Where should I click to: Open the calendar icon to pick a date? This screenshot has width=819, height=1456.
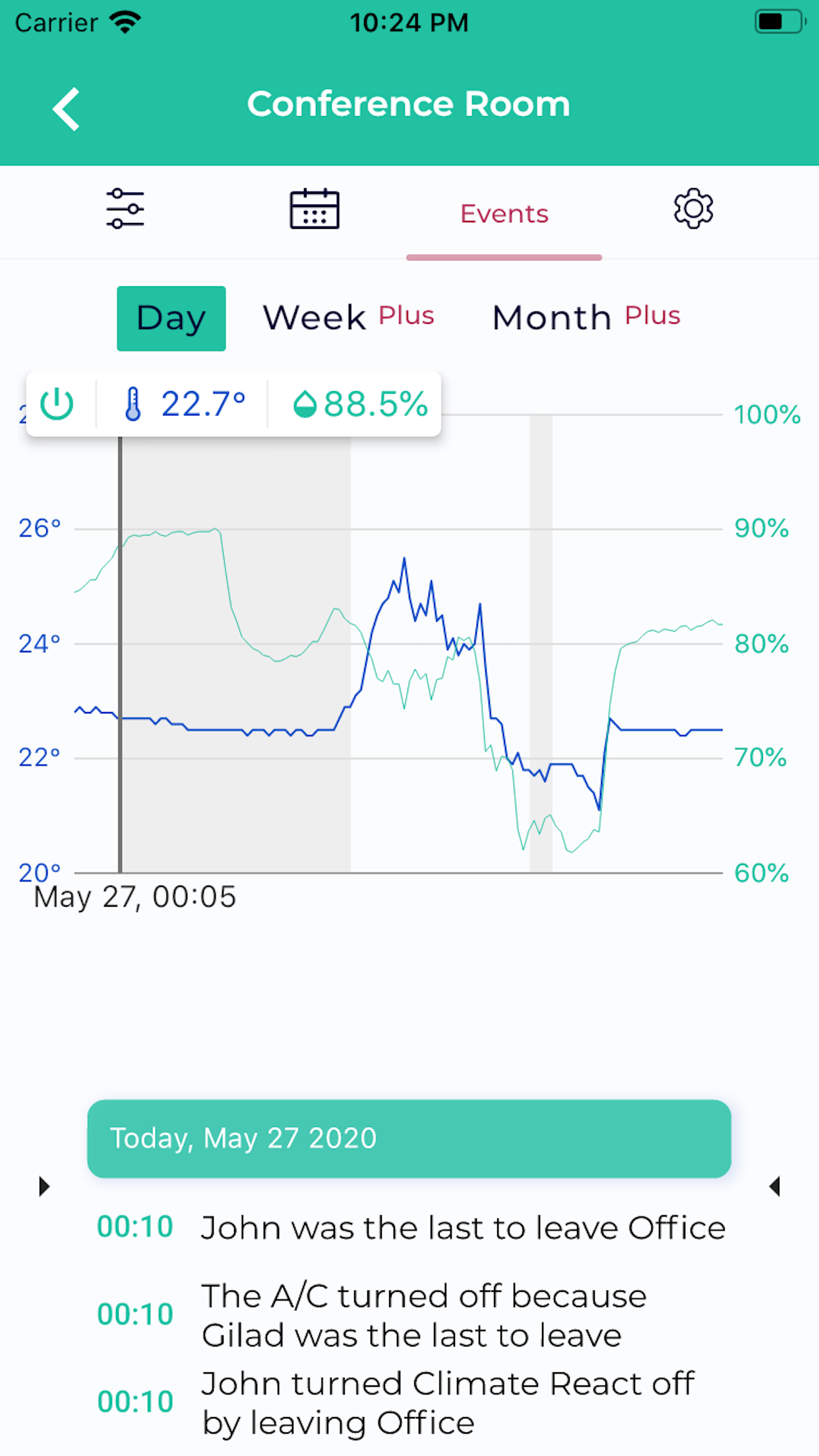tap(313, 209)
